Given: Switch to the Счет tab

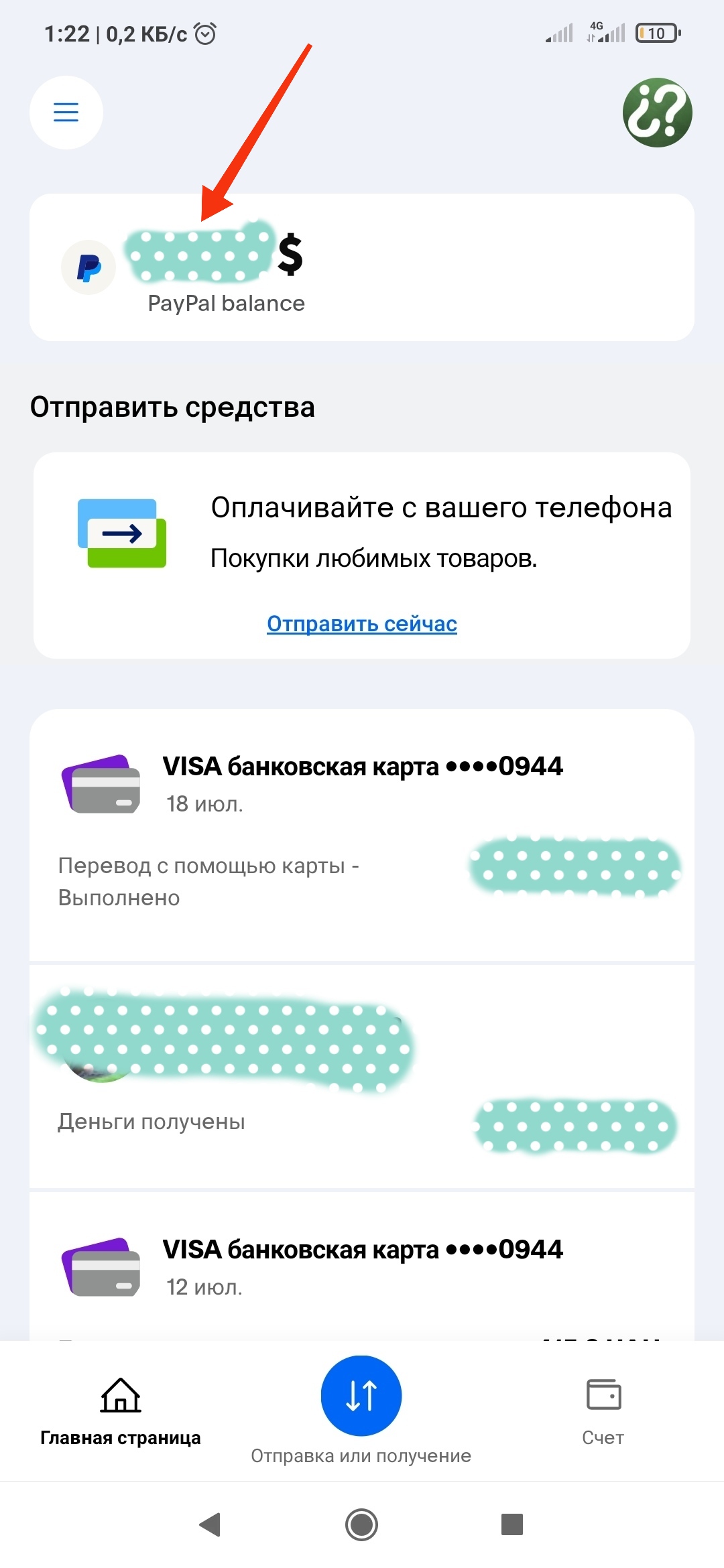Looking at the screenshot, I should [603, 1410].
